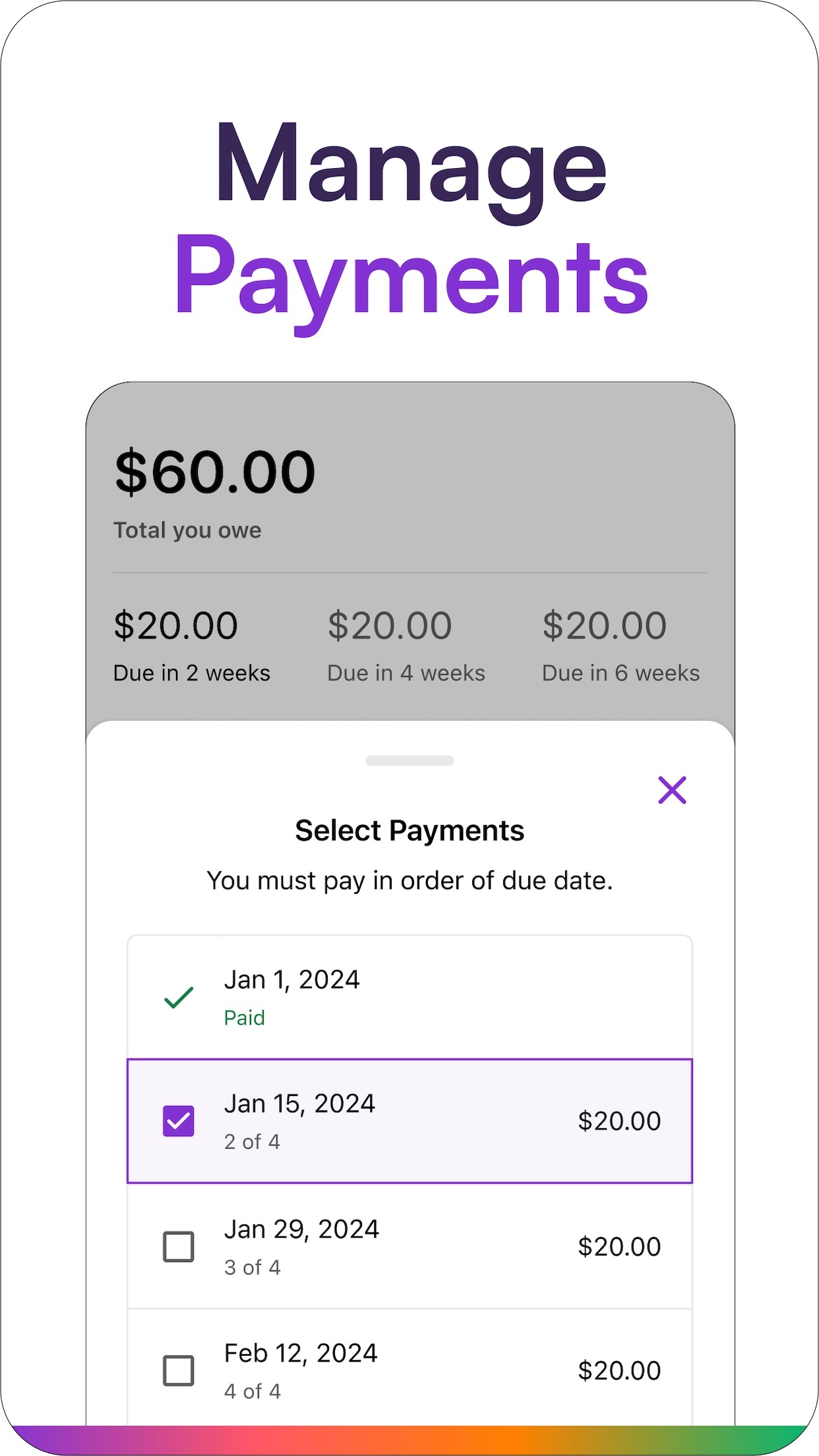Click the drag handle above the sheet
Screen dimensions: 819x1456
[409, 760]
